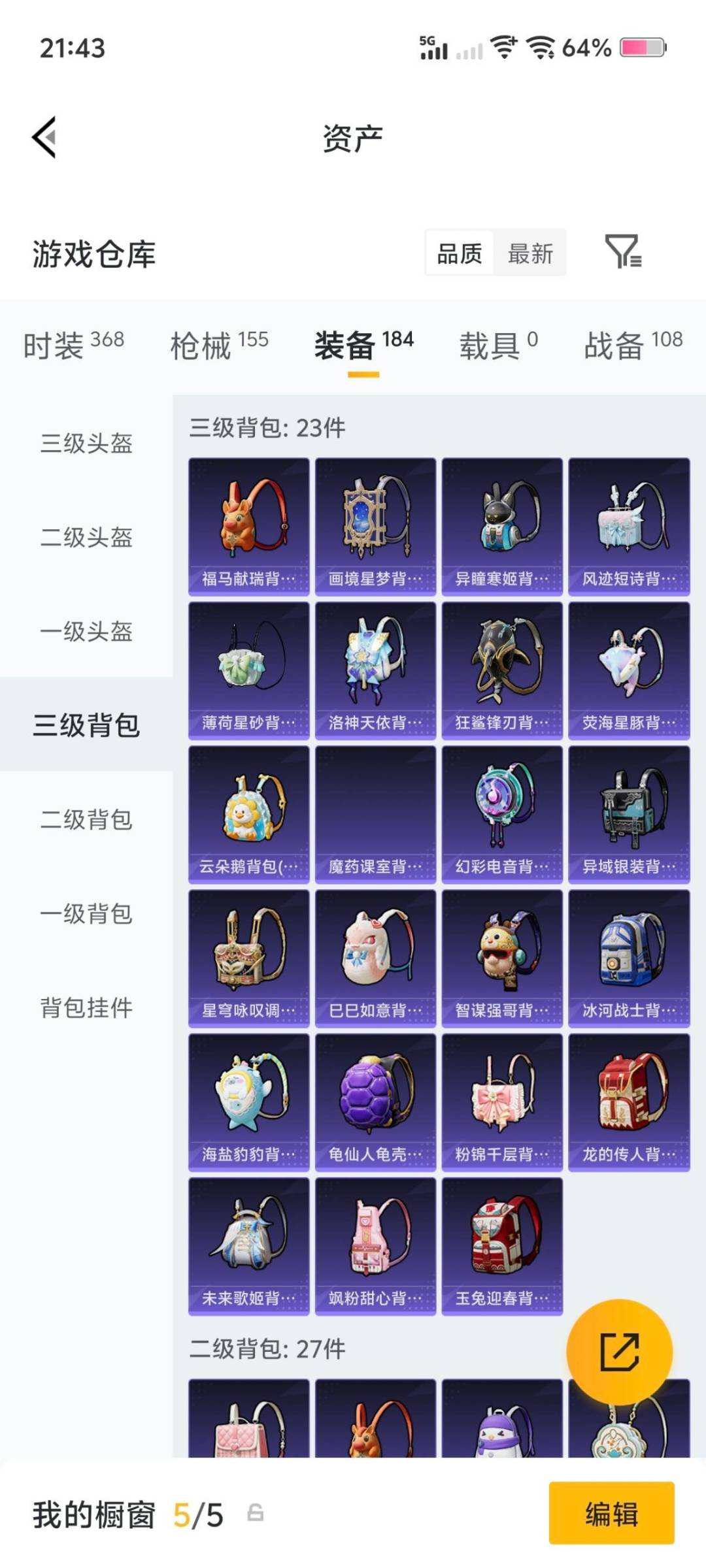Click the 编辑 button
The image size is (706, 1568).
(611, 1514)
